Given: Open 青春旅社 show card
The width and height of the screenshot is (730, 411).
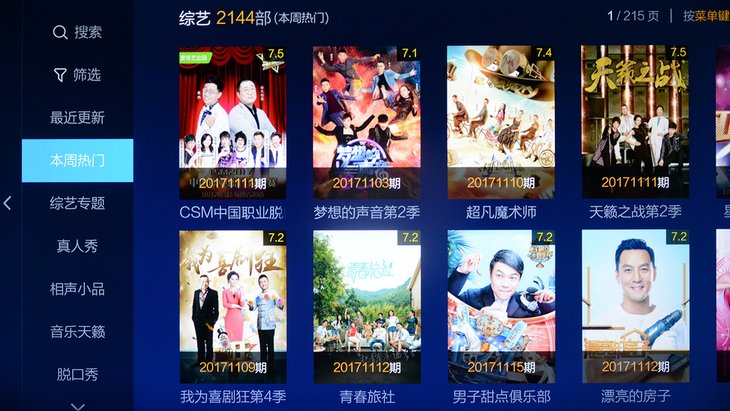Looking at the screenshot, I should pyautogui.click(x=366, y=306).
